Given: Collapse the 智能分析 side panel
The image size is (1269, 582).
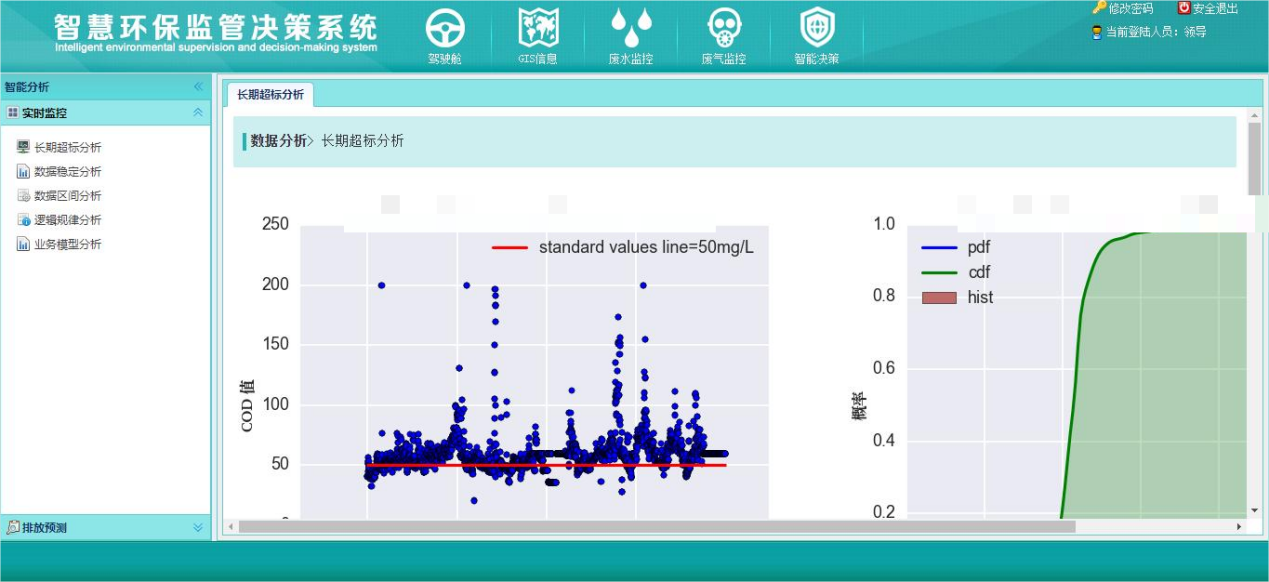Looking at the screenshot, I should pos(198,87).
